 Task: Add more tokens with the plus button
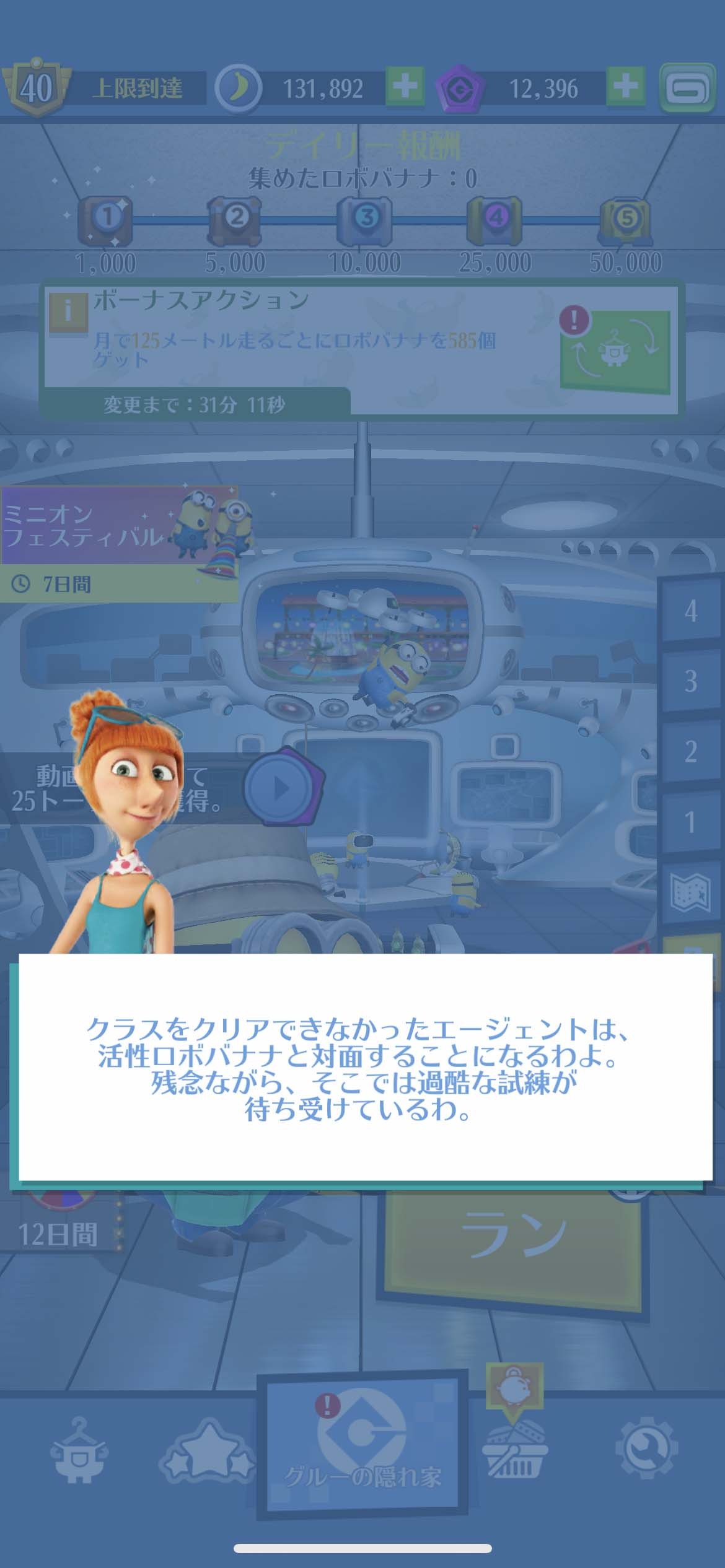pos(625,87)
